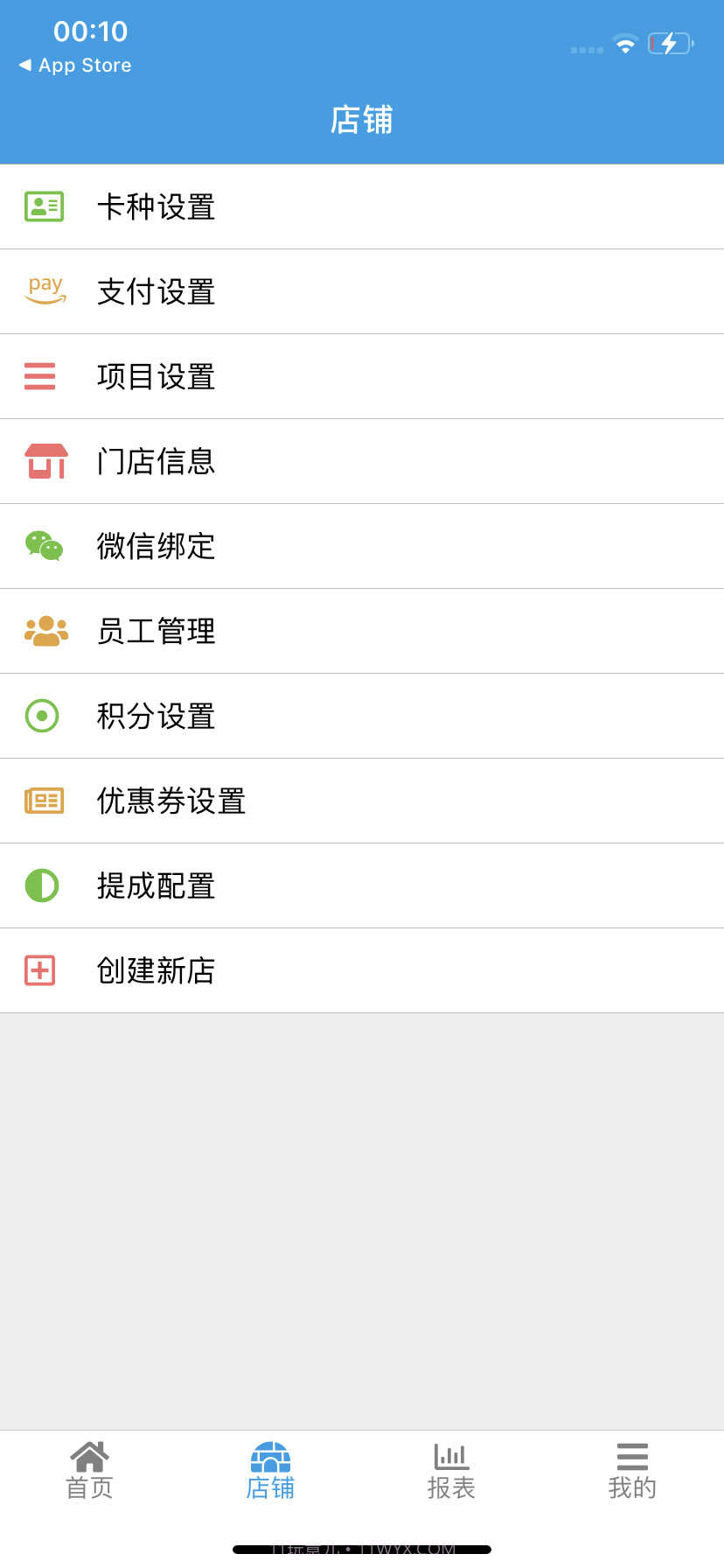Return to App Store via back link

pos(73,65)
